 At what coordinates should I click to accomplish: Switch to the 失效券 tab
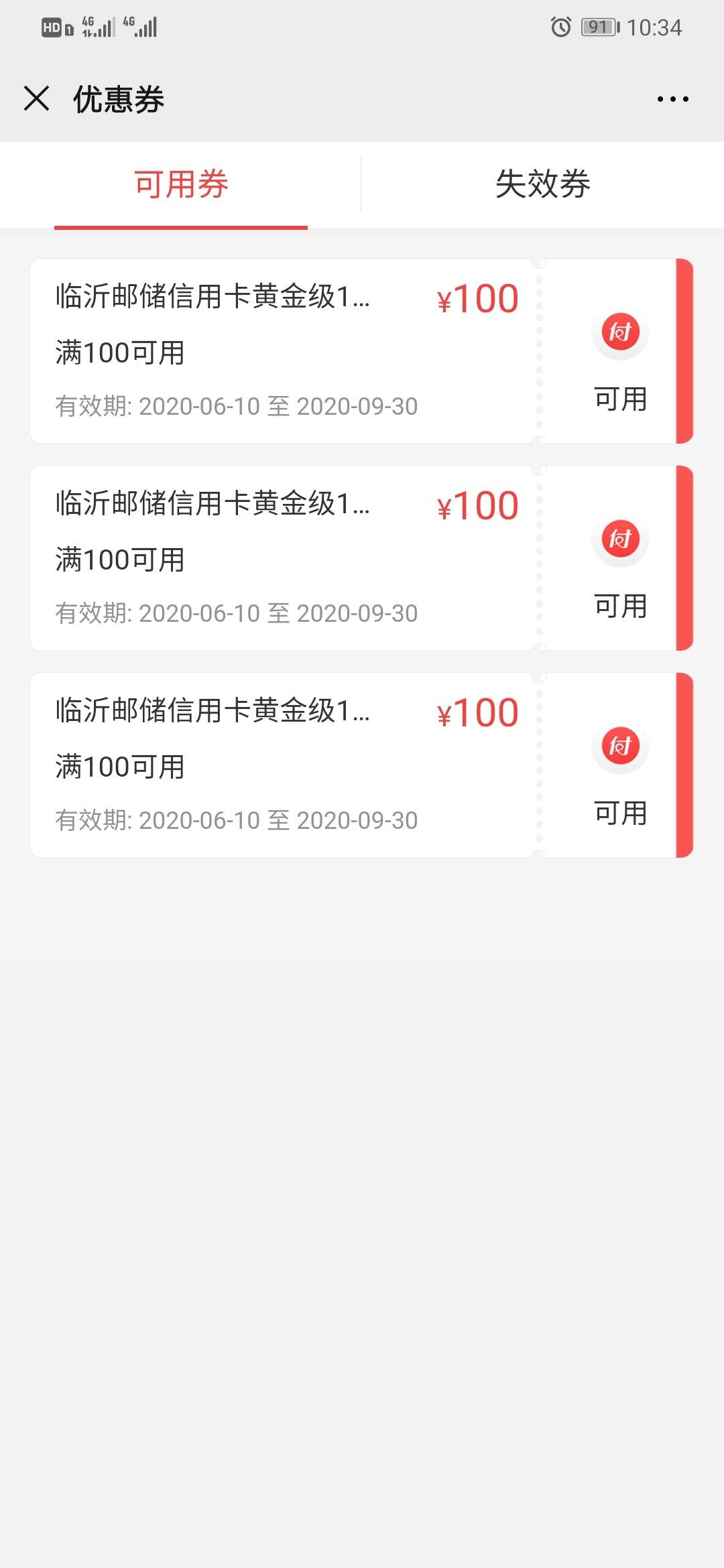543,185
